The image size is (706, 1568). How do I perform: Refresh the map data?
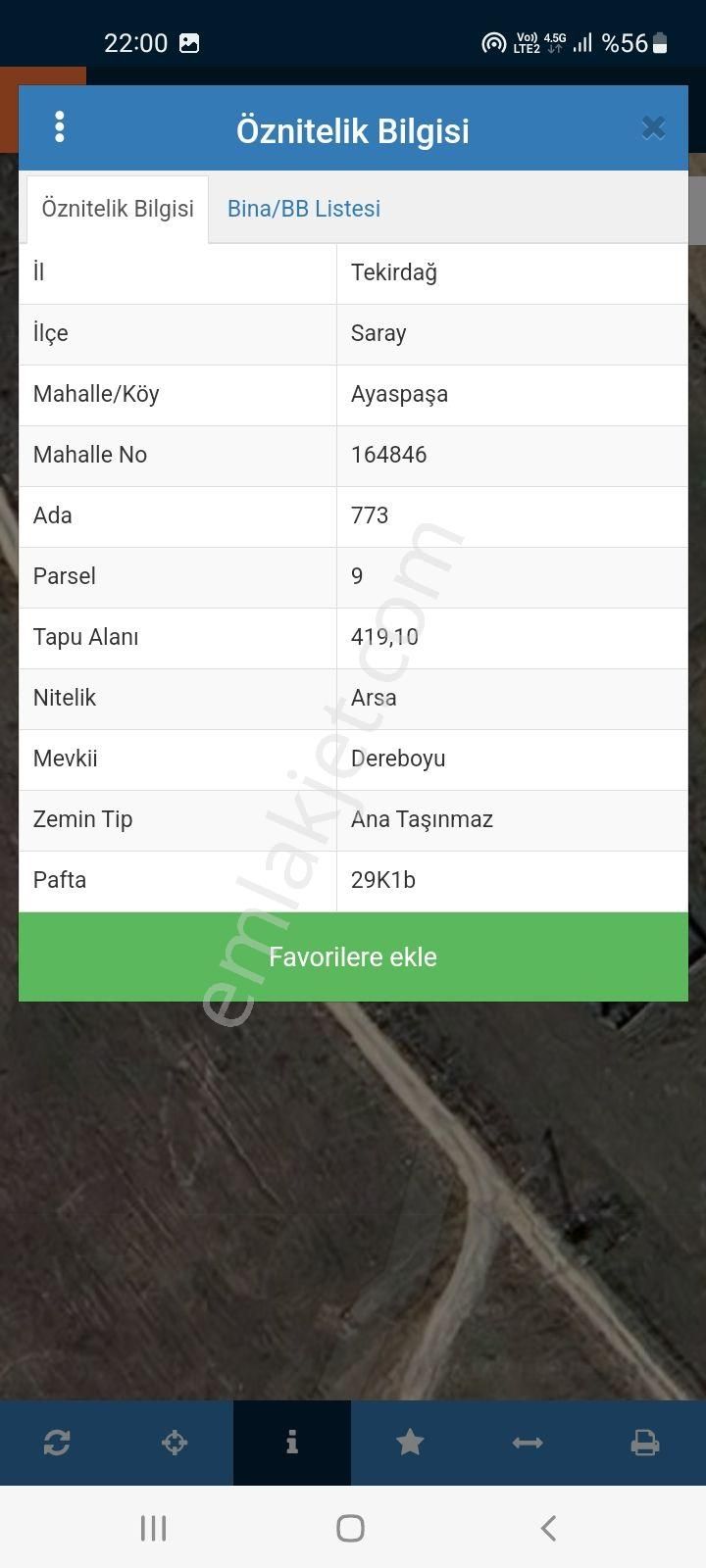pos(57,1442)
